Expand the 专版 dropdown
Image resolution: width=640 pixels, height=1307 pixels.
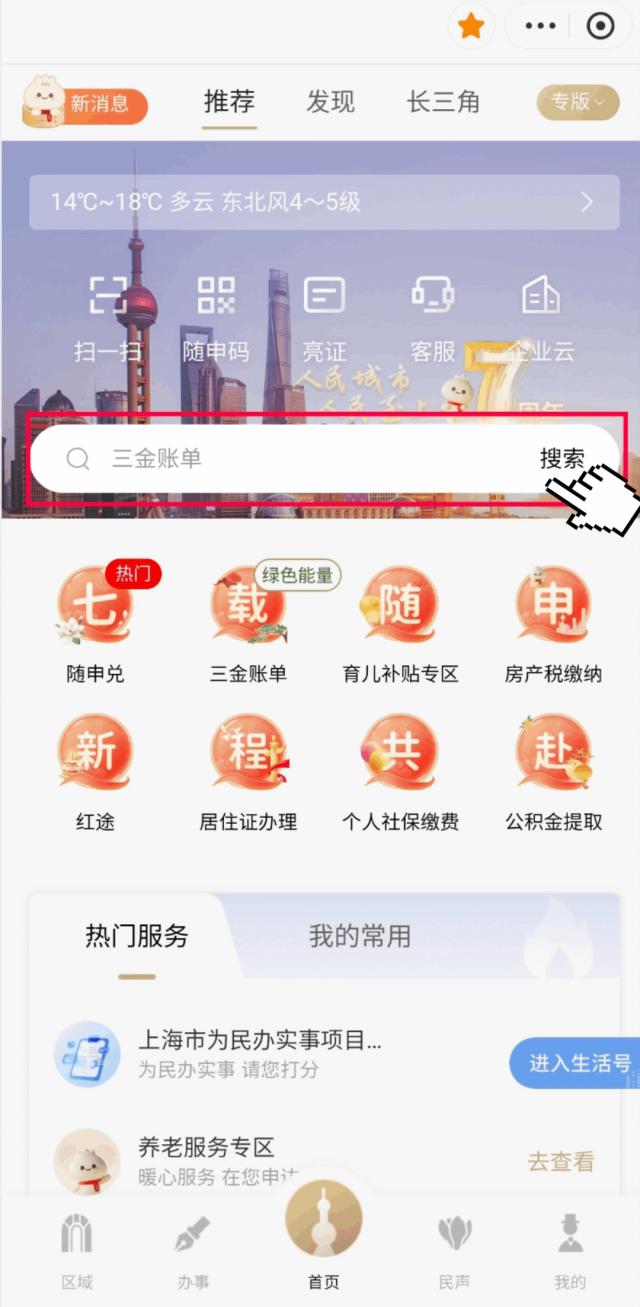click(578, 102)
